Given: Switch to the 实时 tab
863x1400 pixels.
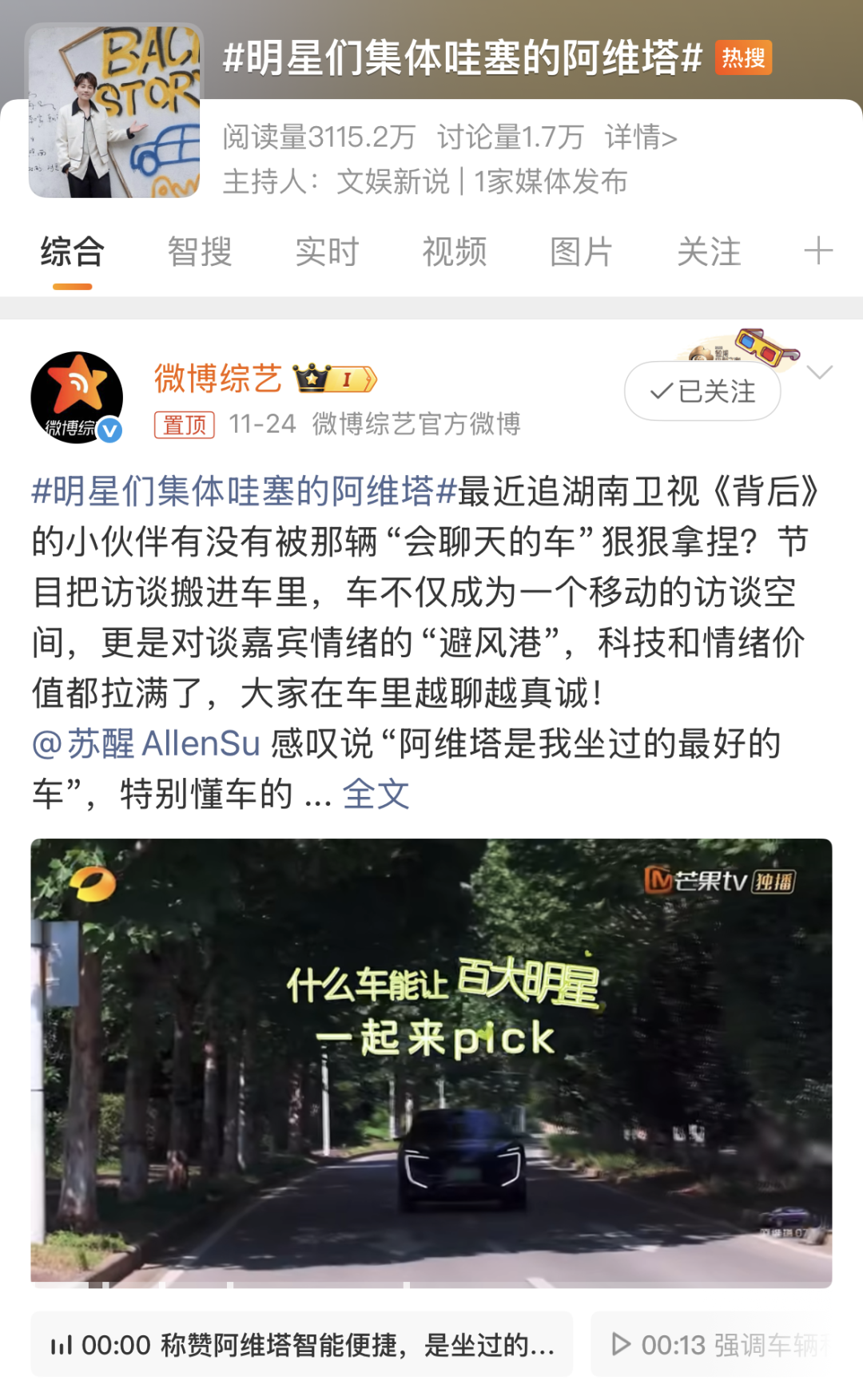Looking at the screenshot, I should [327, 252].
